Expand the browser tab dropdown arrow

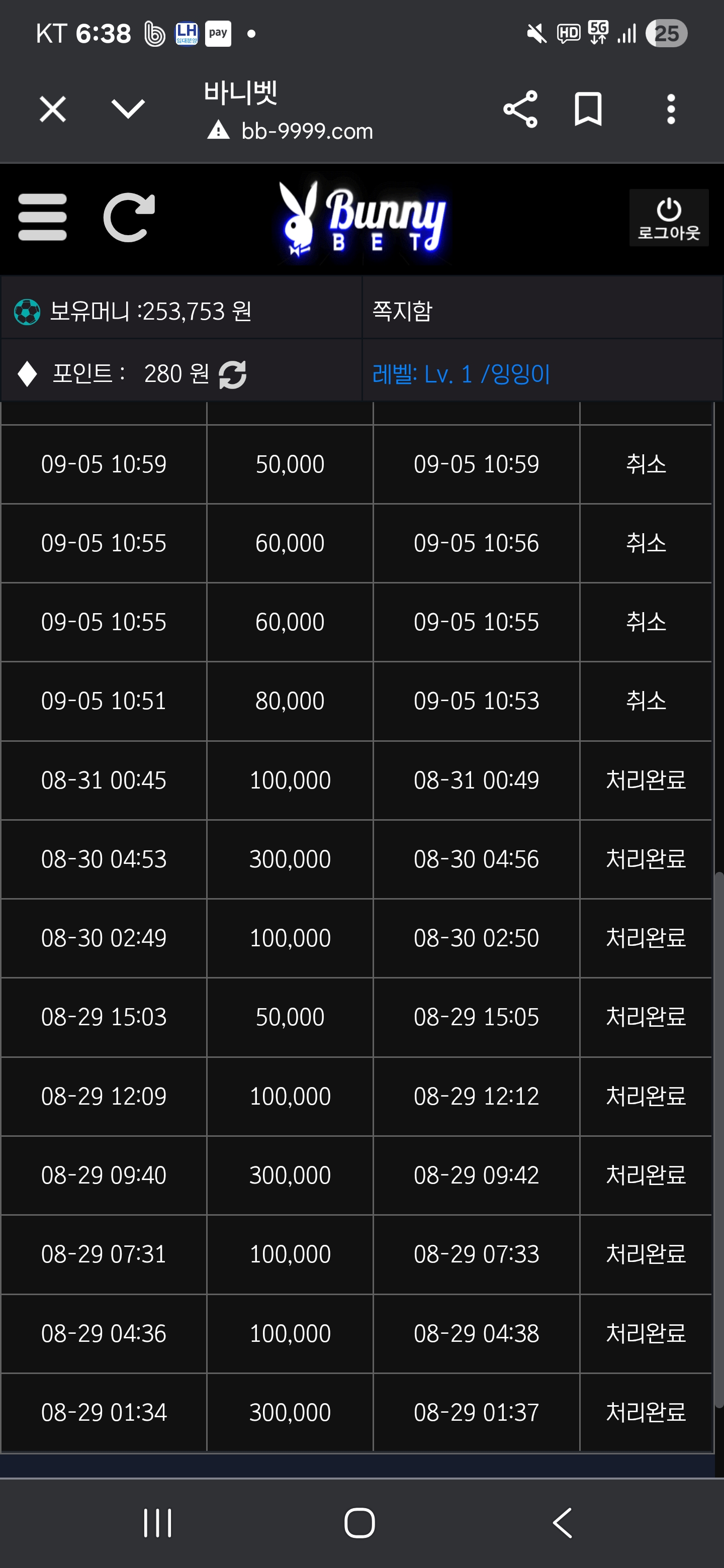pyautogui.click(x=128, y=110)
